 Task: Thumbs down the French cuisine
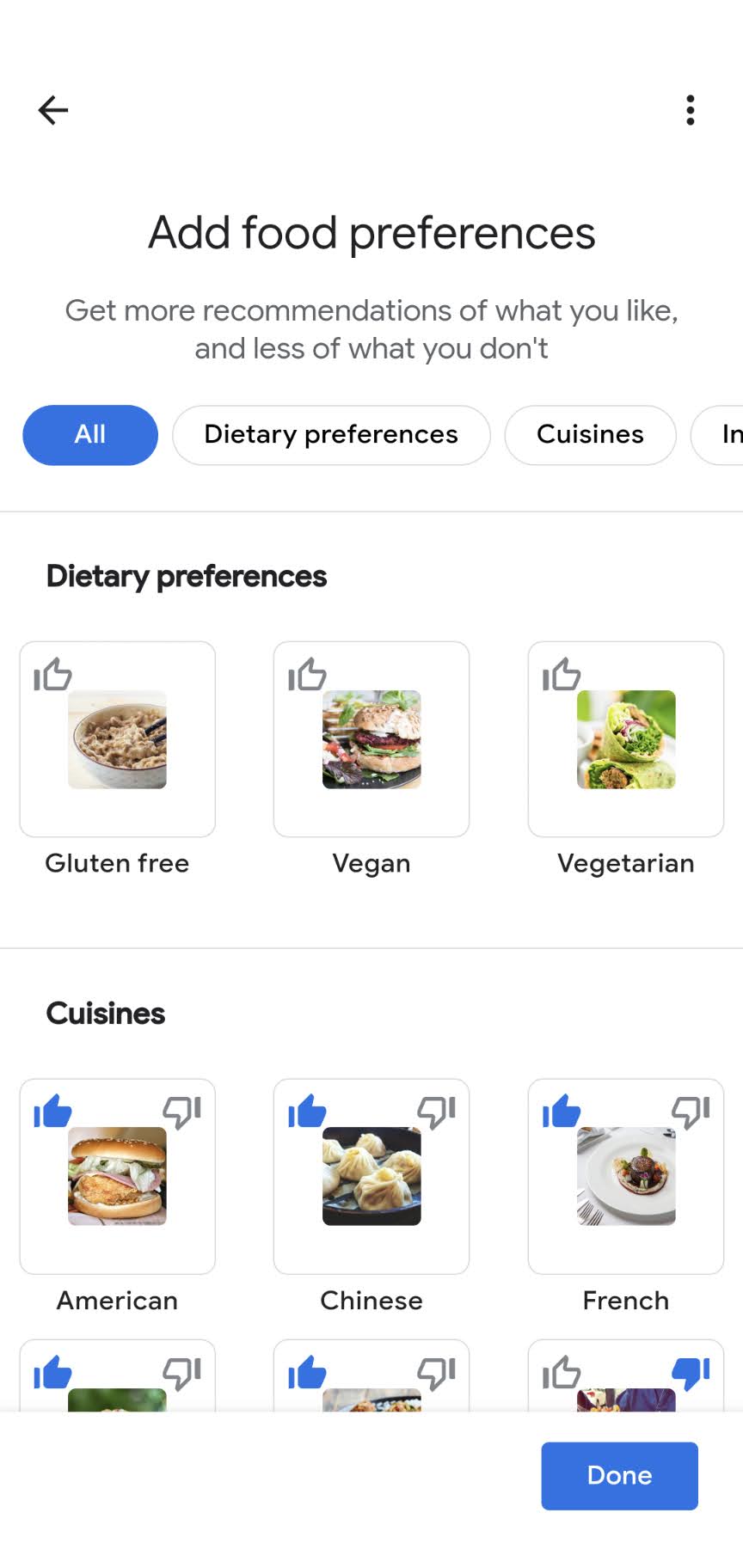click(692, 1111)
